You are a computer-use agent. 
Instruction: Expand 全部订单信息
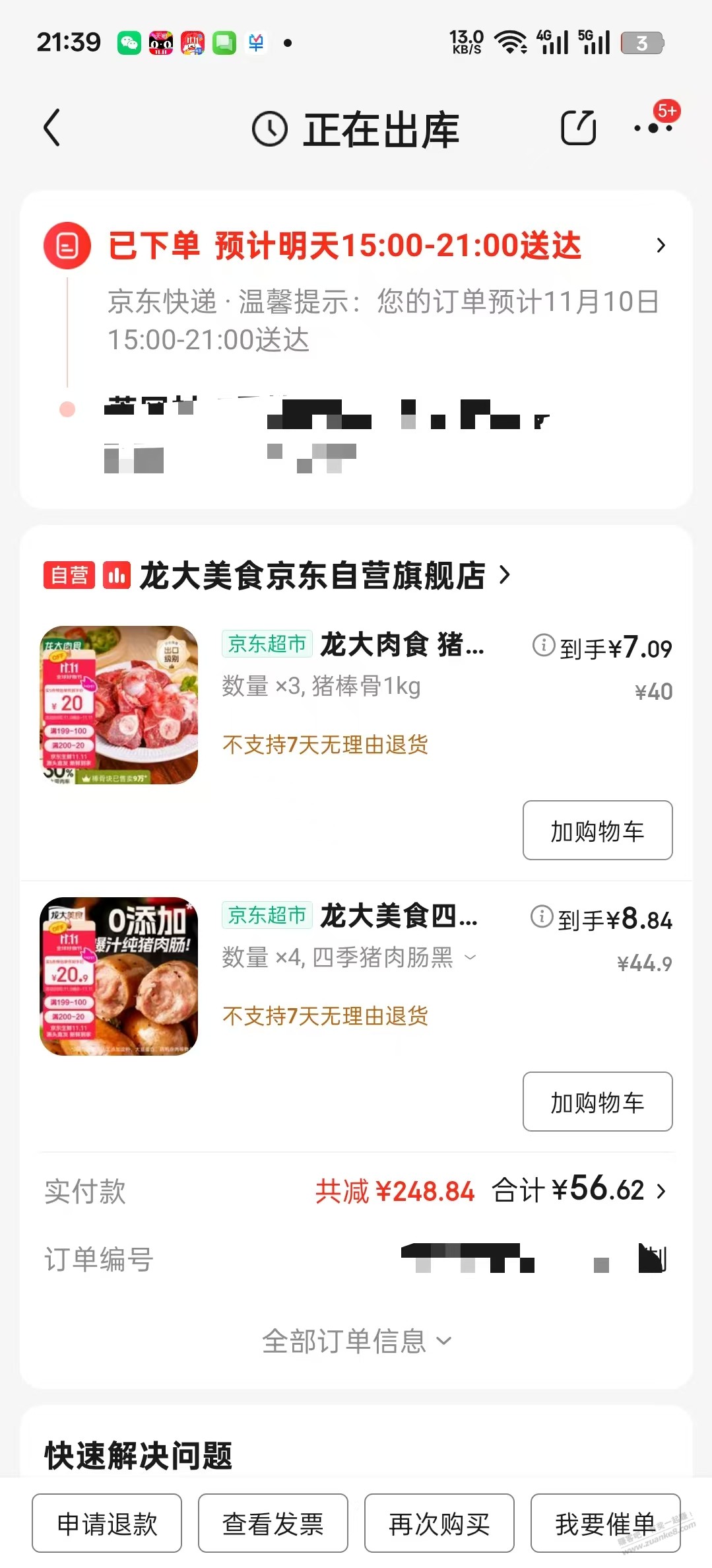pos(356,1341)
